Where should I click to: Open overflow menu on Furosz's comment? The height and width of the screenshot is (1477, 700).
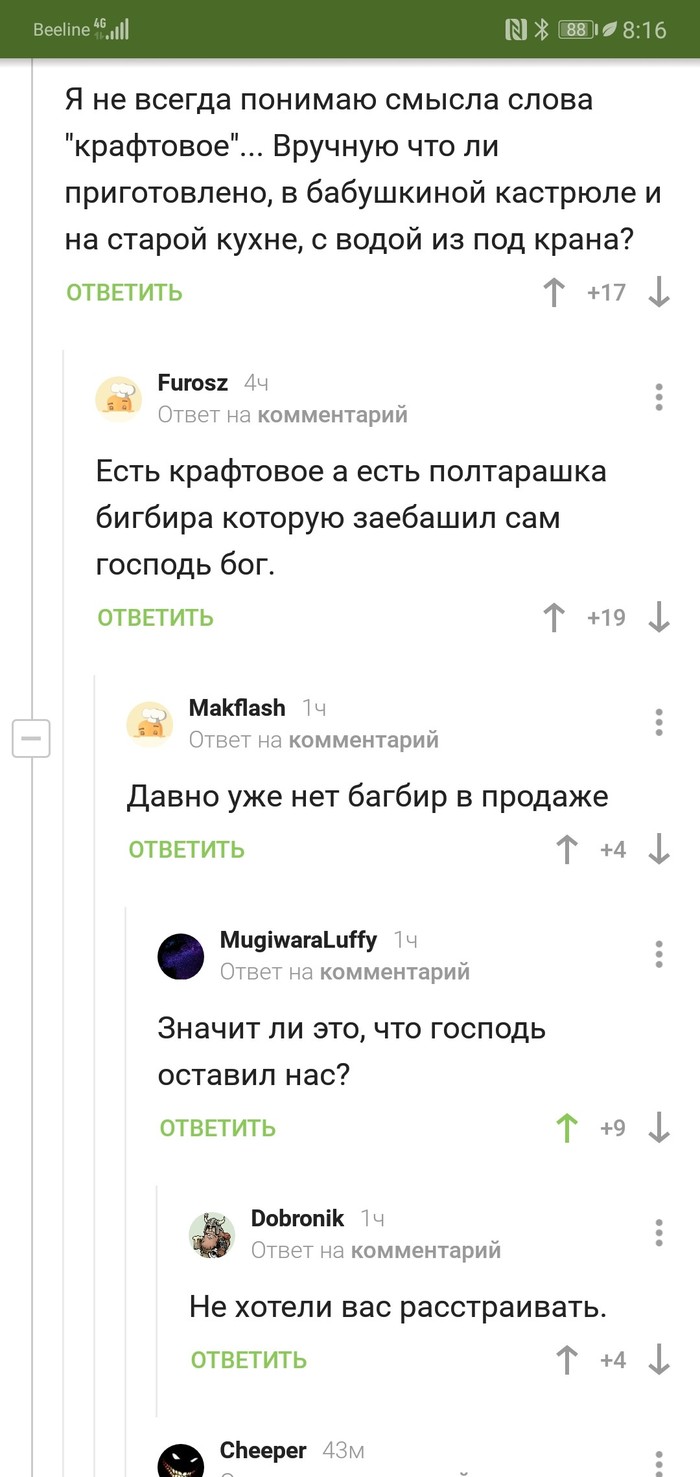coord(658,397)
